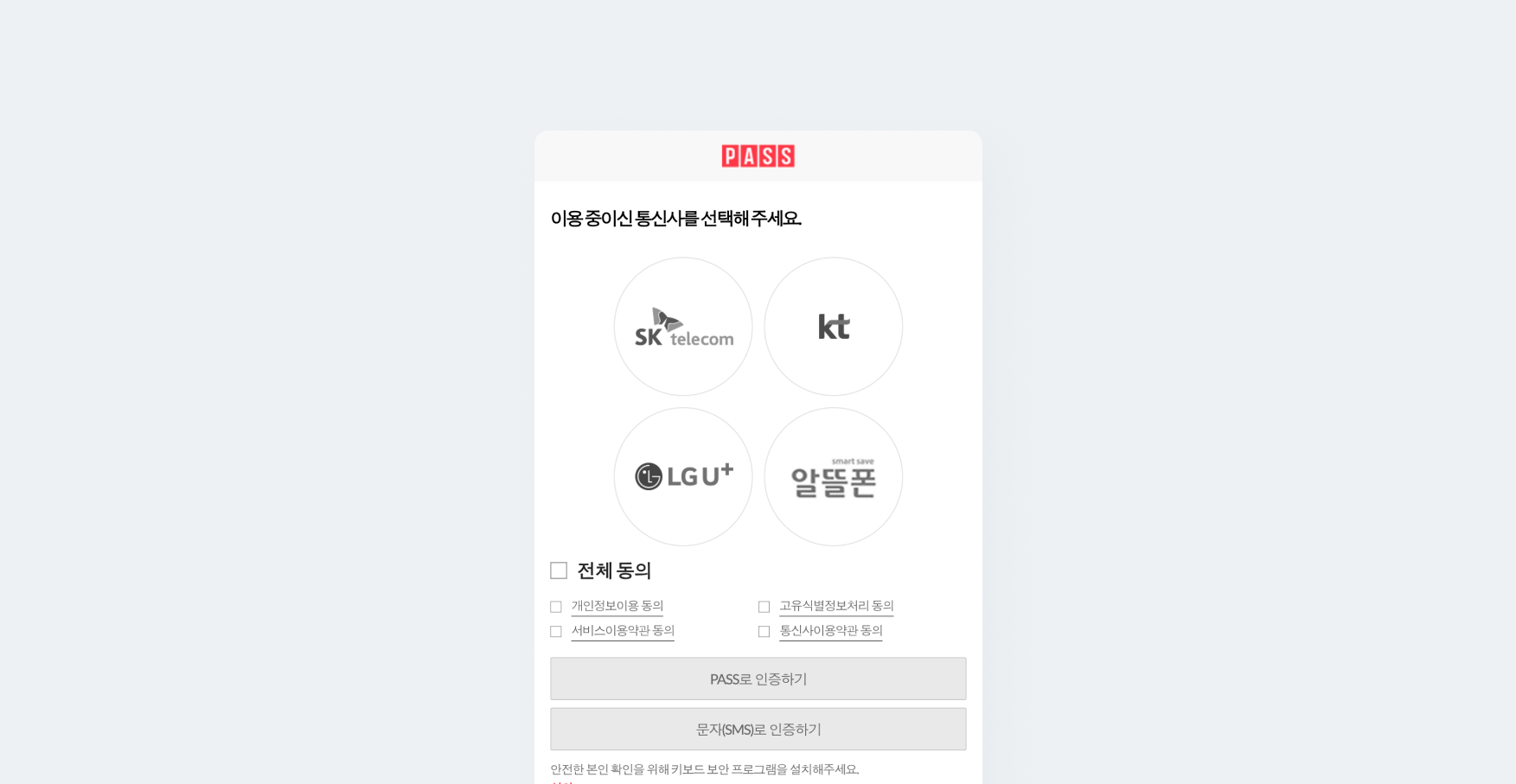The image size is (1516, 784).
Task: Open the 개인정보이용 동의 terms link
Action: [617, 606]
